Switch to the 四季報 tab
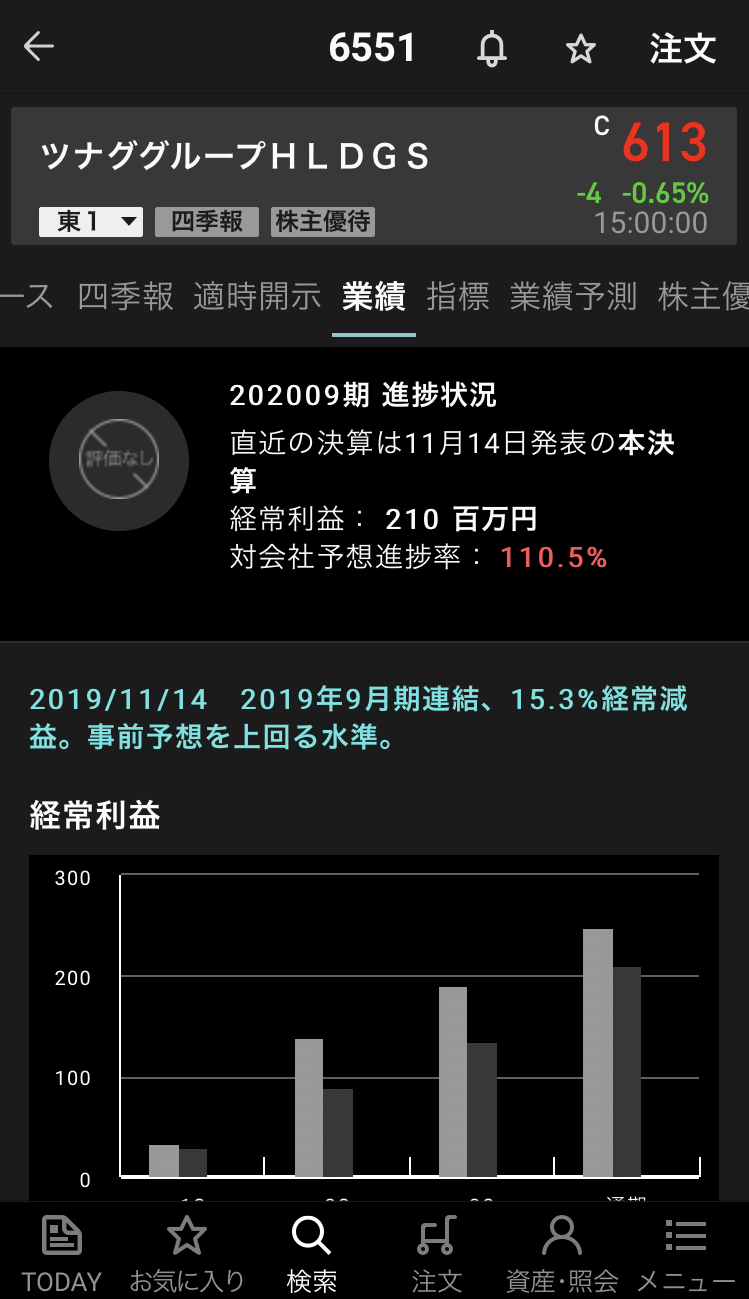 point(125,296)
